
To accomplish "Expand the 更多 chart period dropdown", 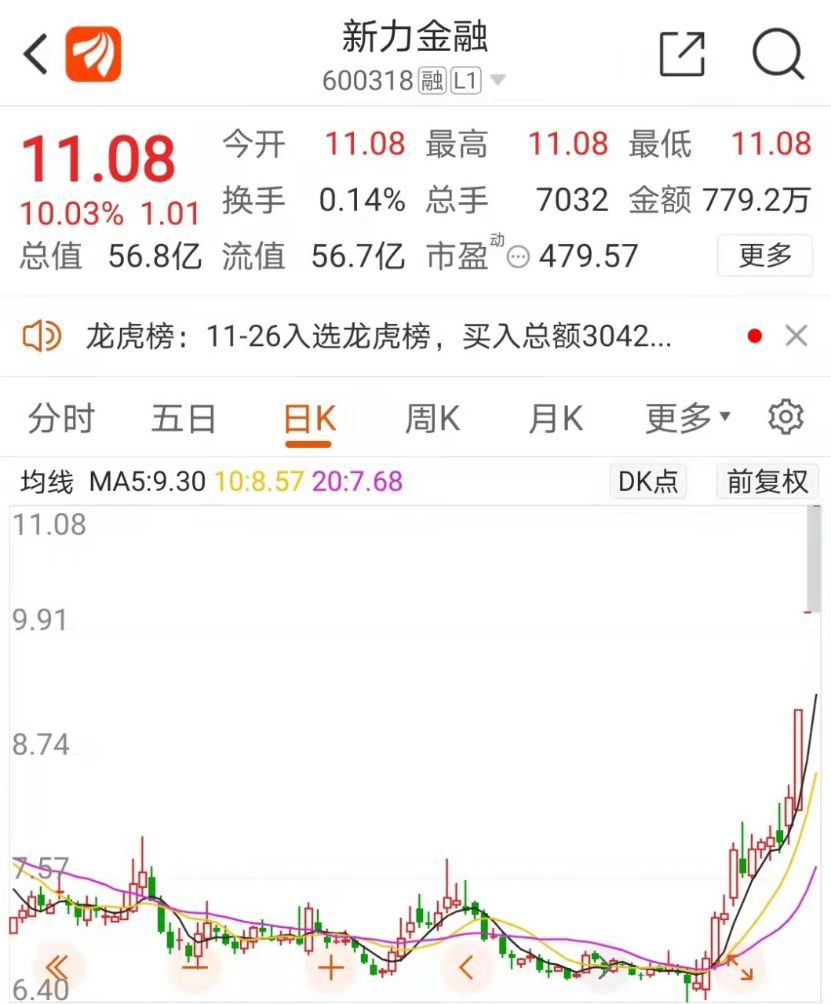I will (x=687, y=418).
